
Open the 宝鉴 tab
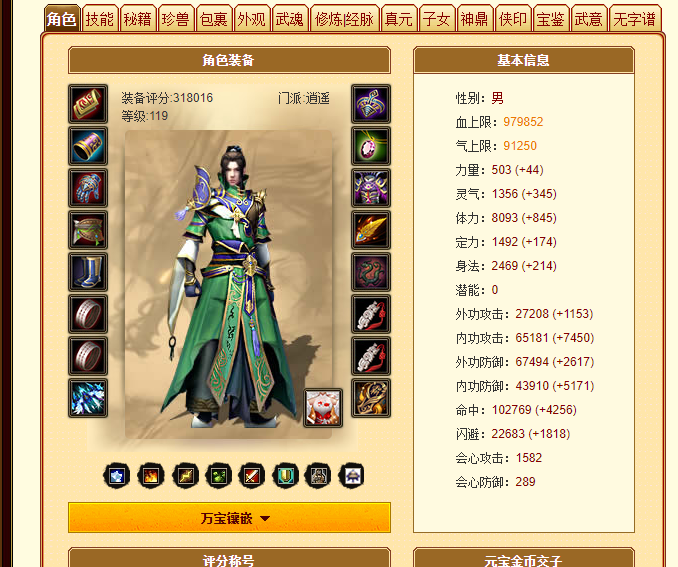tap(550, 18)
